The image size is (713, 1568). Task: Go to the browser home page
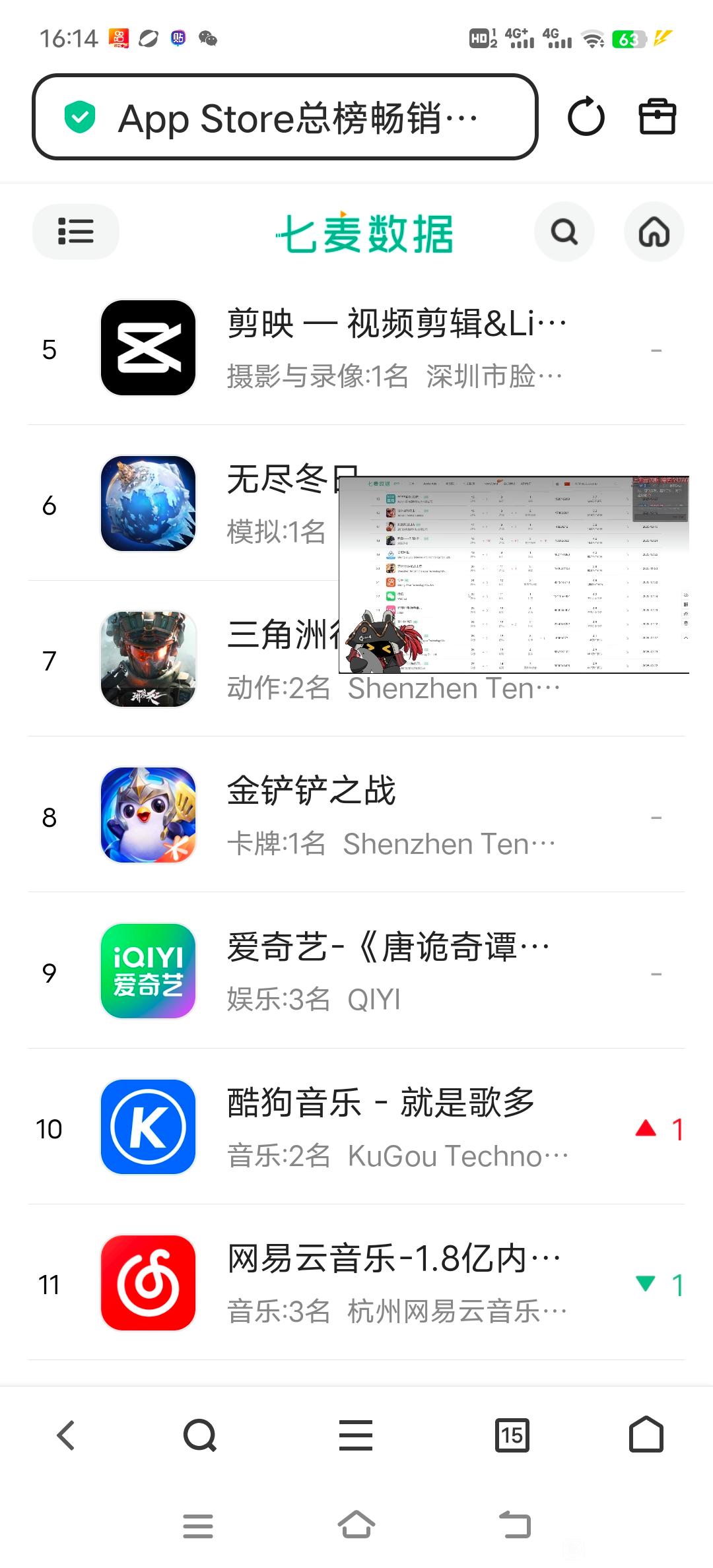(646, 1435)
